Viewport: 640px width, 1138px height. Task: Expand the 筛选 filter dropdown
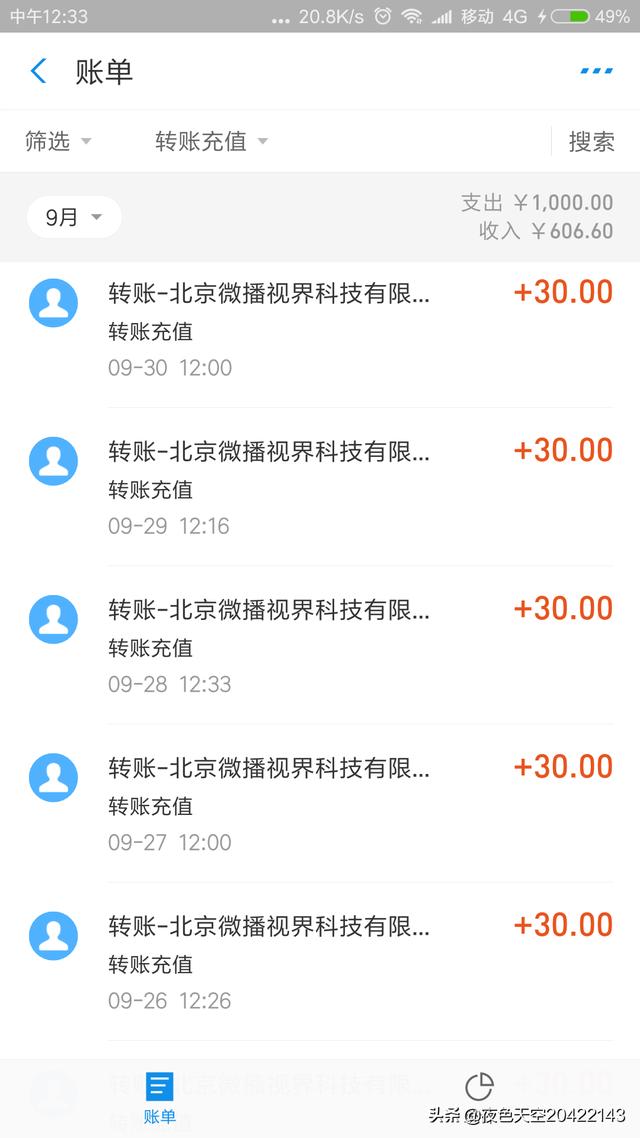pyautogui.click(x=58, y=141)
